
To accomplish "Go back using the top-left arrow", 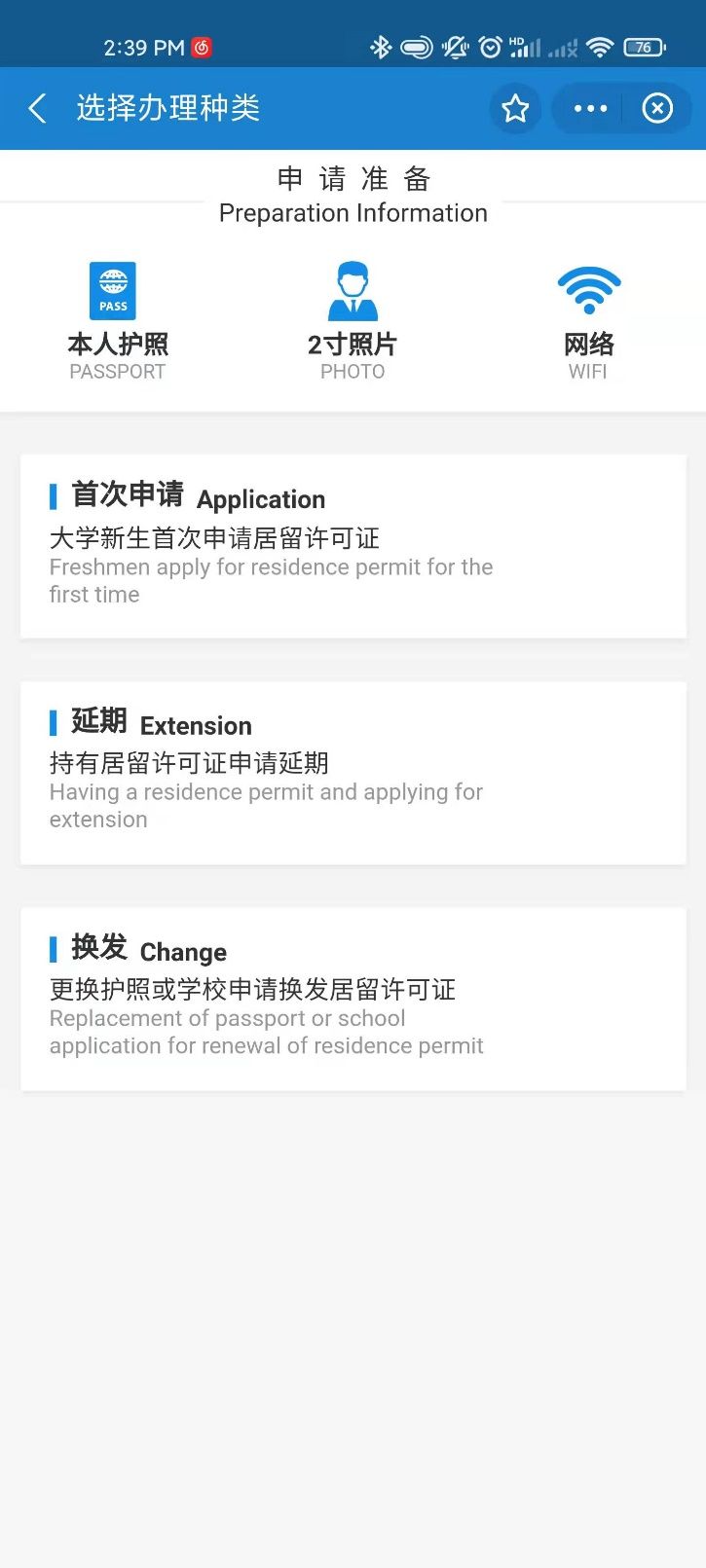I will point(38,108).
